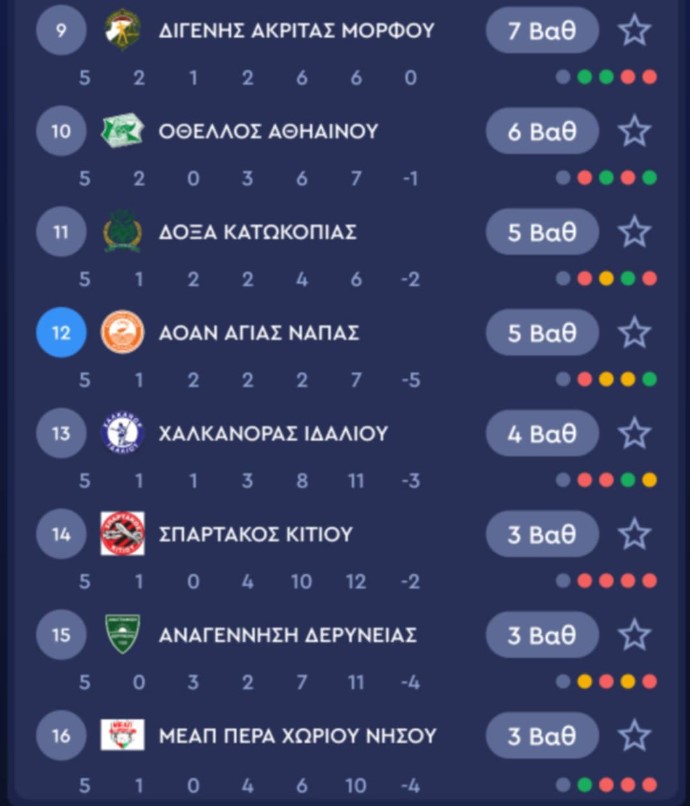Open ΣΠΑΡΤΑΚΟΣ ΚΙΤΙΟΥ team entry
Image resolution: width=690 pixels, height=806 pixels.
pyautogui.click(x=255, y=534)
